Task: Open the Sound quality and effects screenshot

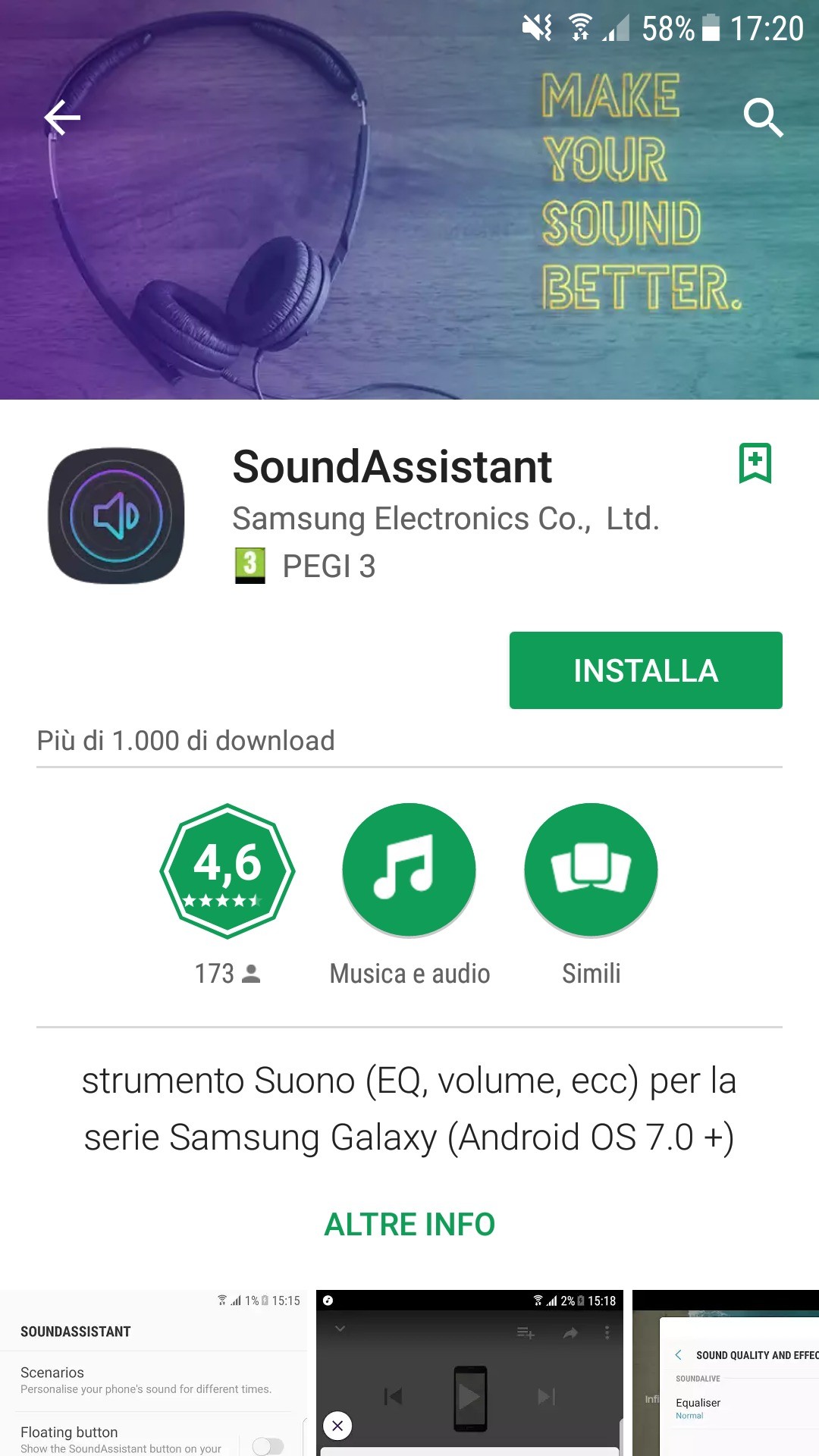Action: (x=726, y=1373)
